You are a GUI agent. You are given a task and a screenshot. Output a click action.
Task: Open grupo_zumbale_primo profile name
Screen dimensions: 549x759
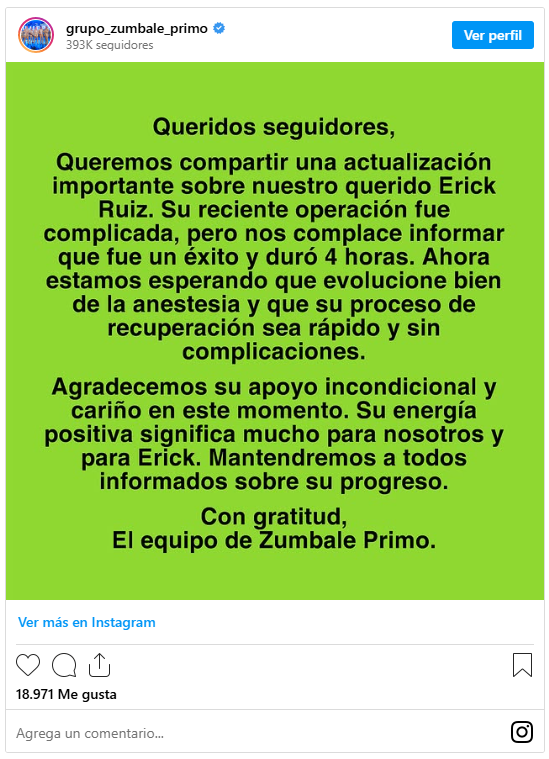pyautogui.click(x=137, y=29)
